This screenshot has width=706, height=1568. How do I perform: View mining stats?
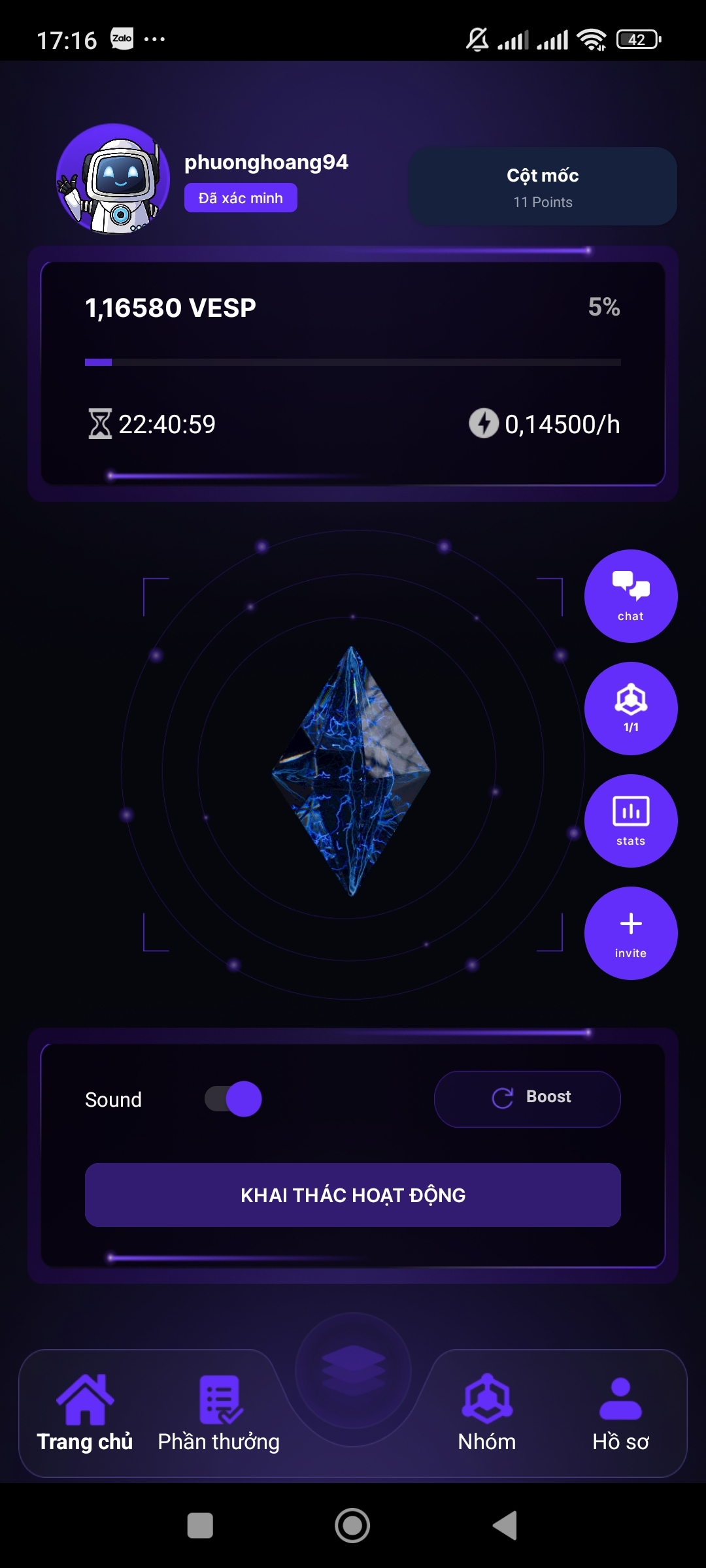pyautogui.click(x=630, y=821)
